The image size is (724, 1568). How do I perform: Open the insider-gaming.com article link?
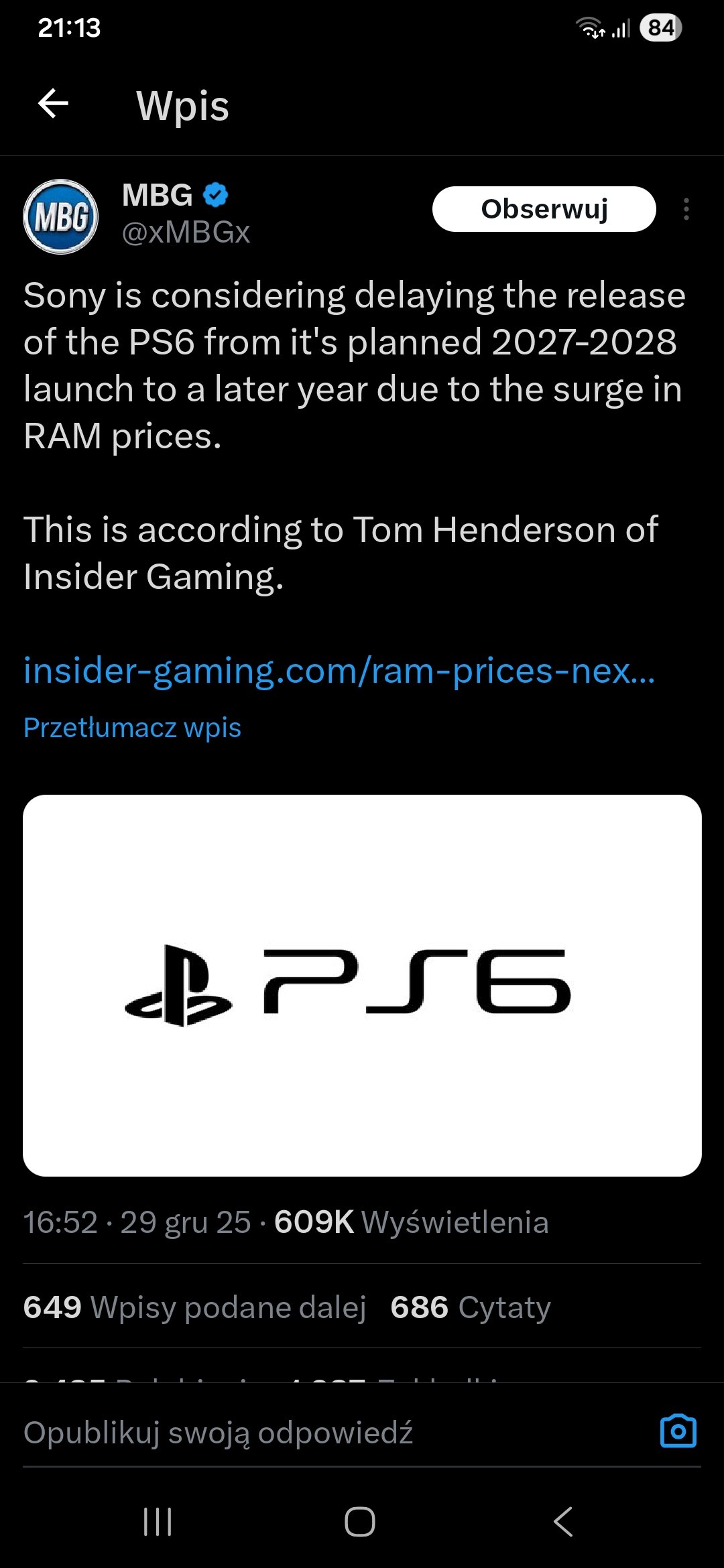pos(339,670)
